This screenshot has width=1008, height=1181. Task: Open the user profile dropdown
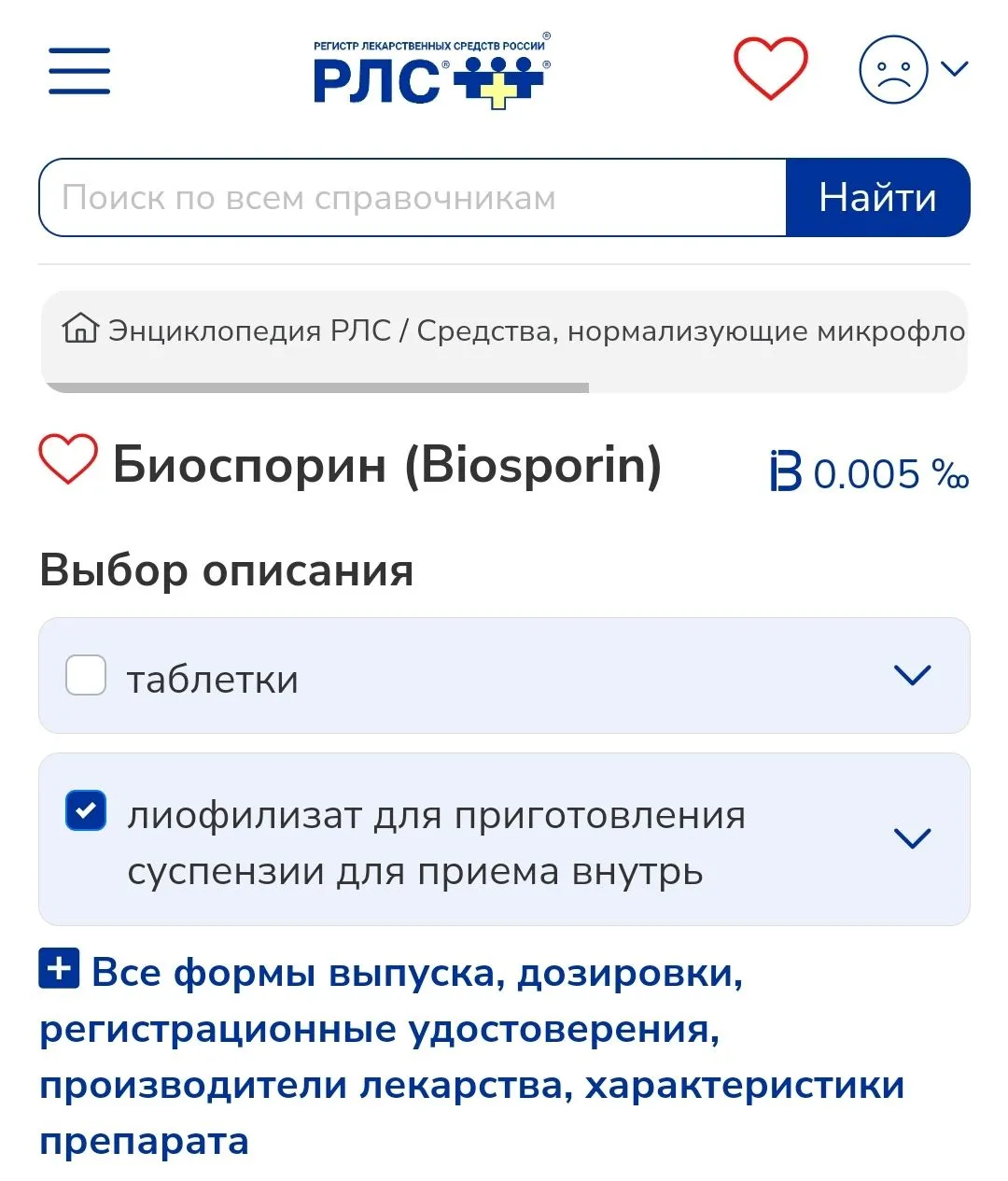(913, 69)
